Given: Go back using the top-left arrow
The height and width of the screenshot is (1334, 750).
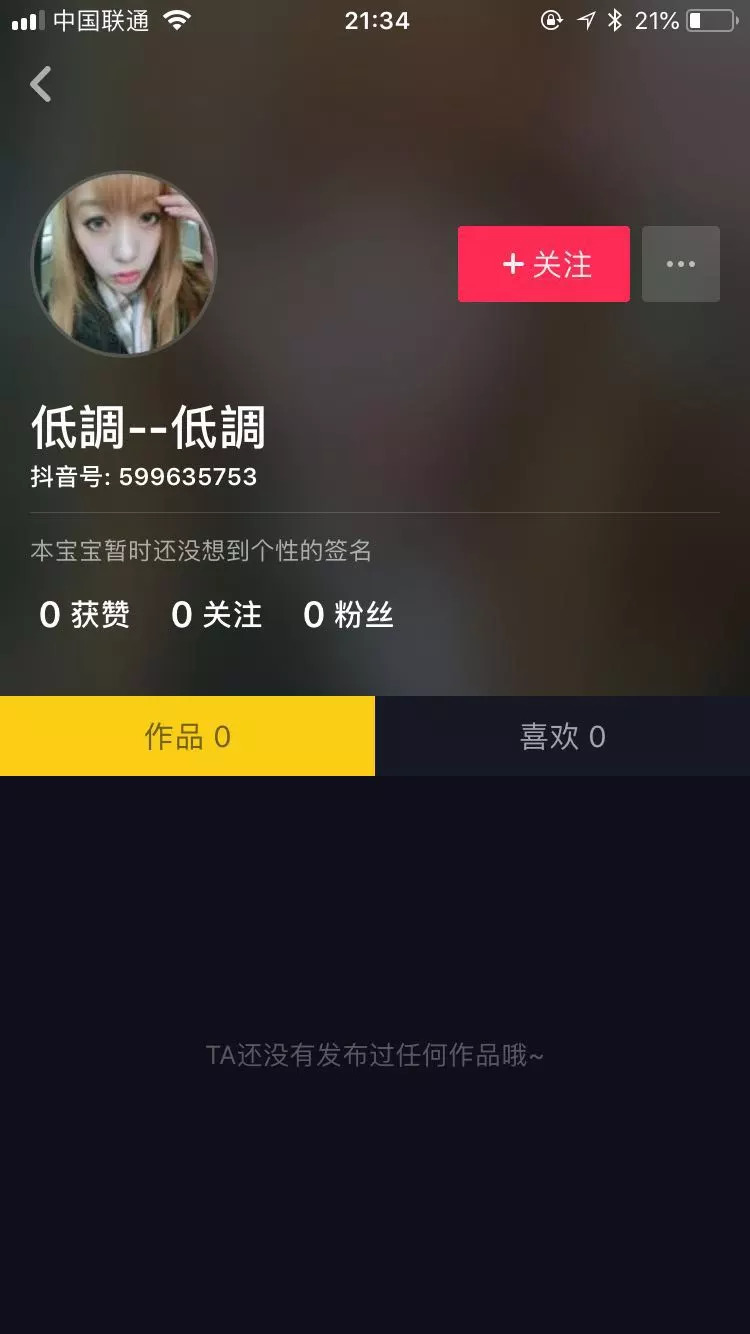Looking at the screenshot, I should [x=41, y=85].
